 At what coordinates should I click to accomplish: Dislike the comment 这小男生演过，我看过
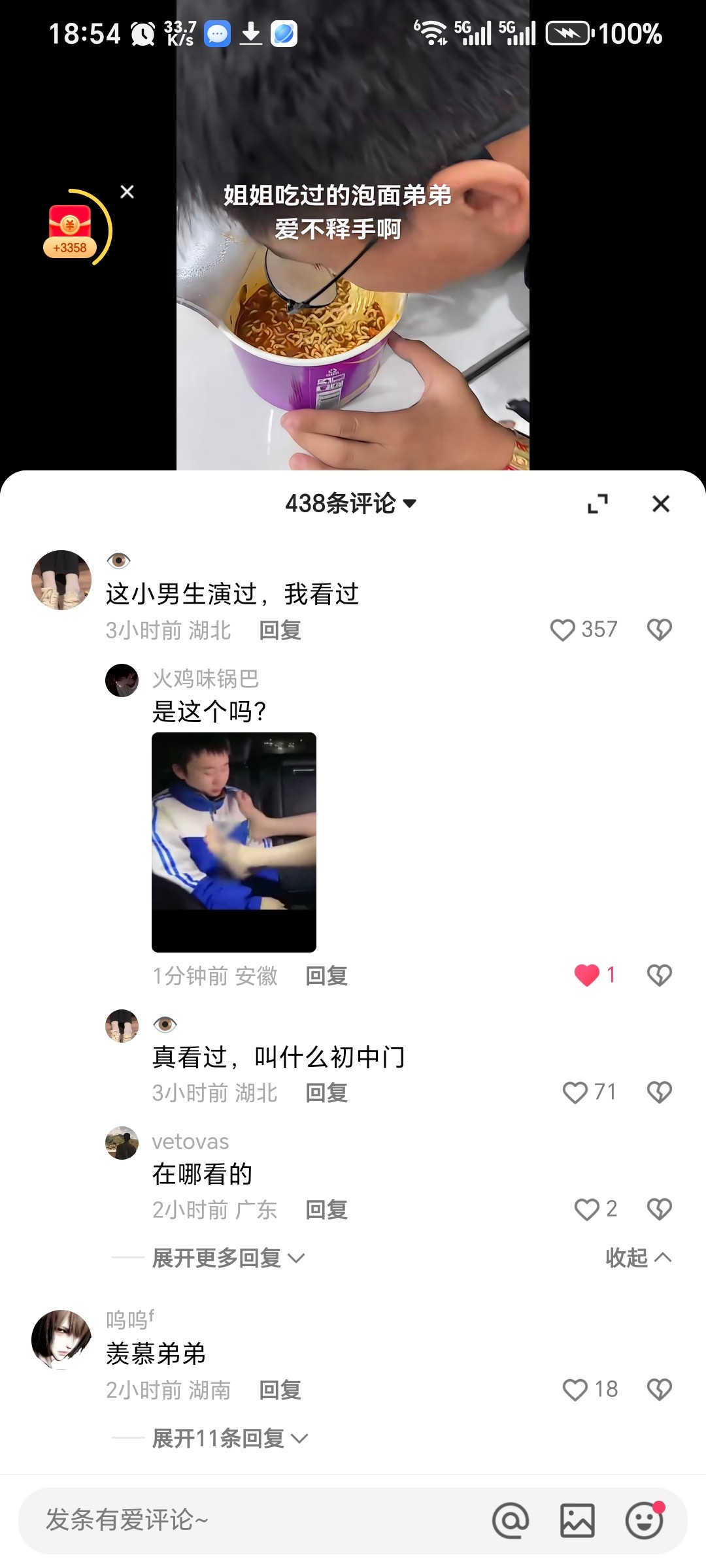659,630
